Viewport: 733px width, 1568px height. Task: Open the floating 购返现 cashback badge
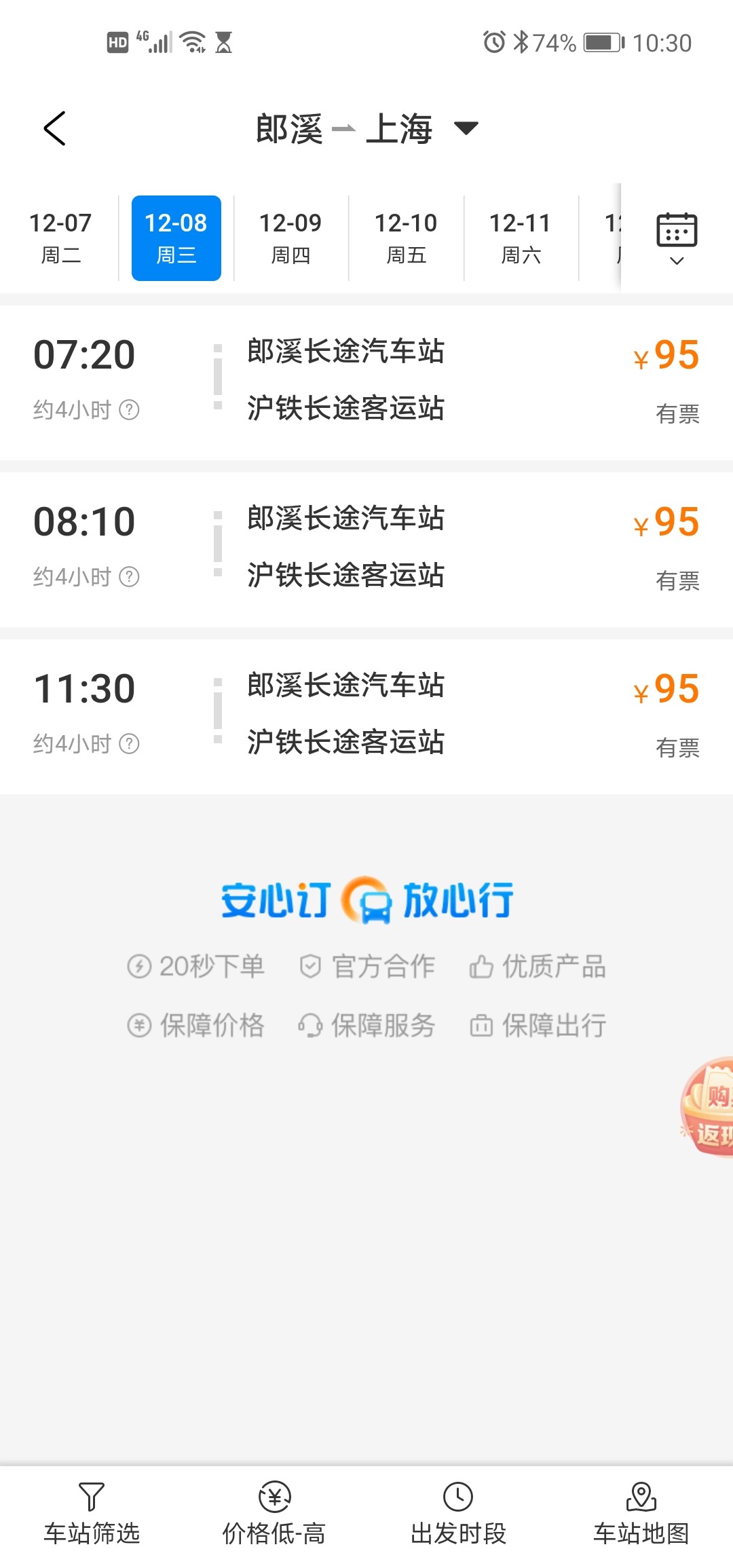[x=707, y=1107]
